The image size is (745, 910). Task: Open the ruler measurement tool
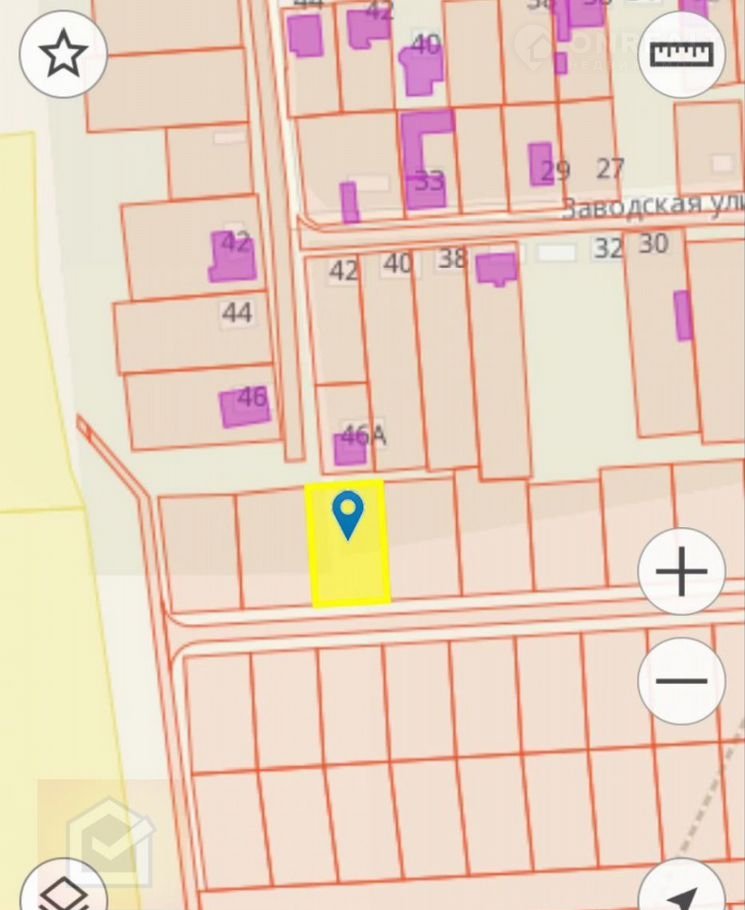tap(681, 53)
